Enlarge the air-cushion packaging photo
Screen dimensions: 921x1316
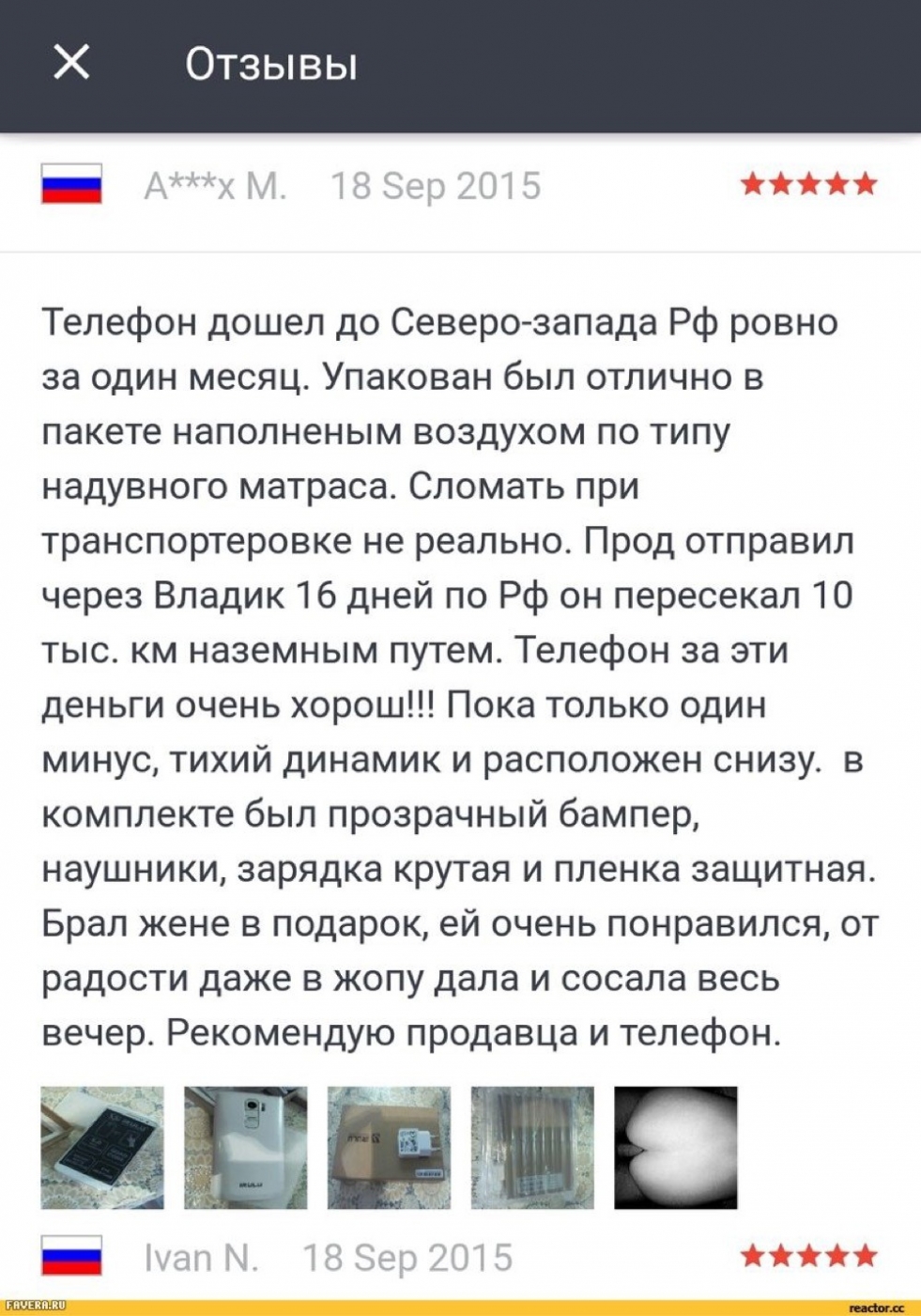pos(532,1147)
